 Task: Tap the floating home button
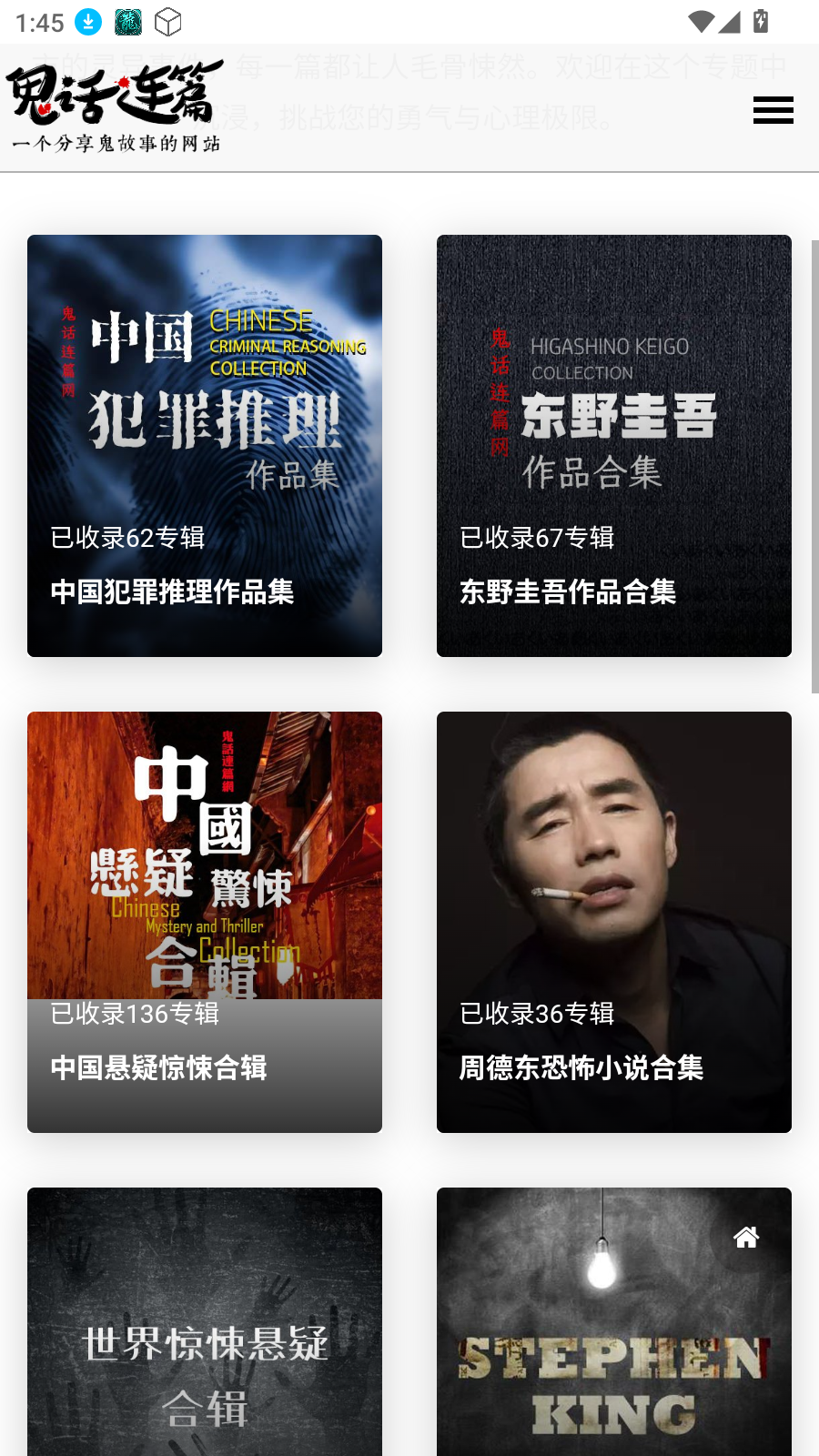coord(745,1237)
